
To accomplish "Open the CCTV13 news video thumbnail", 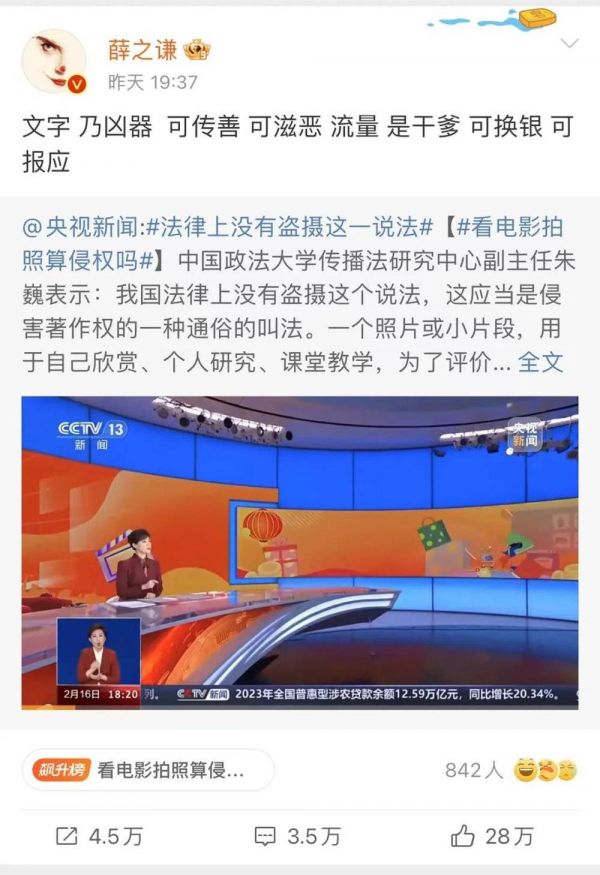I will point(300,552).
